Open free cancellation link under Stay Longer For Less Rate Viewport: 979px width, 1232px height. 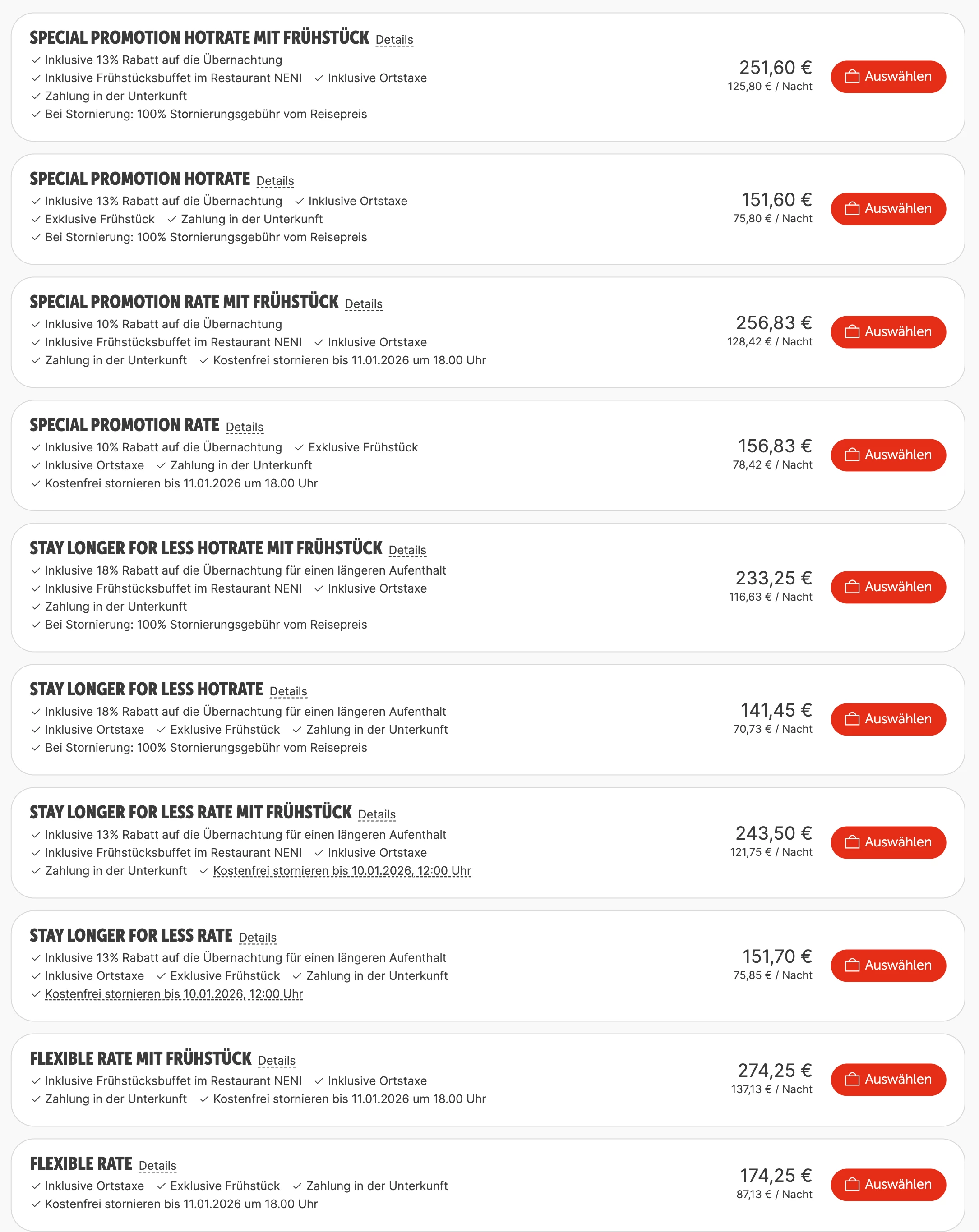[174, 994]
